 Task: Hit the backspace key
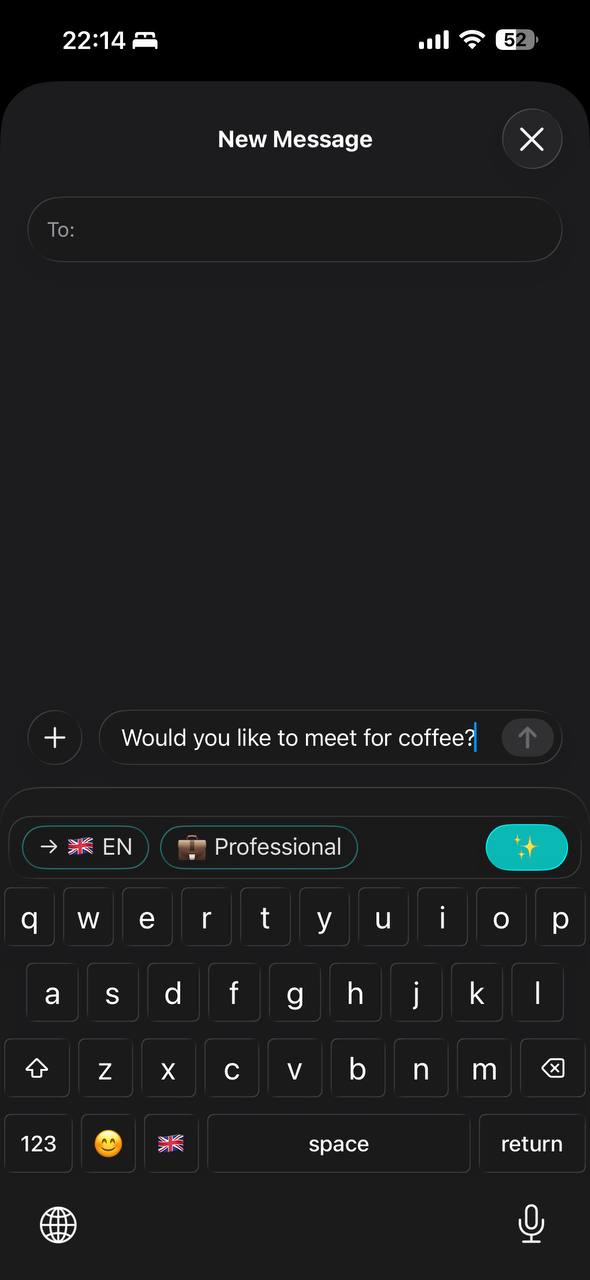[552, 1069]
